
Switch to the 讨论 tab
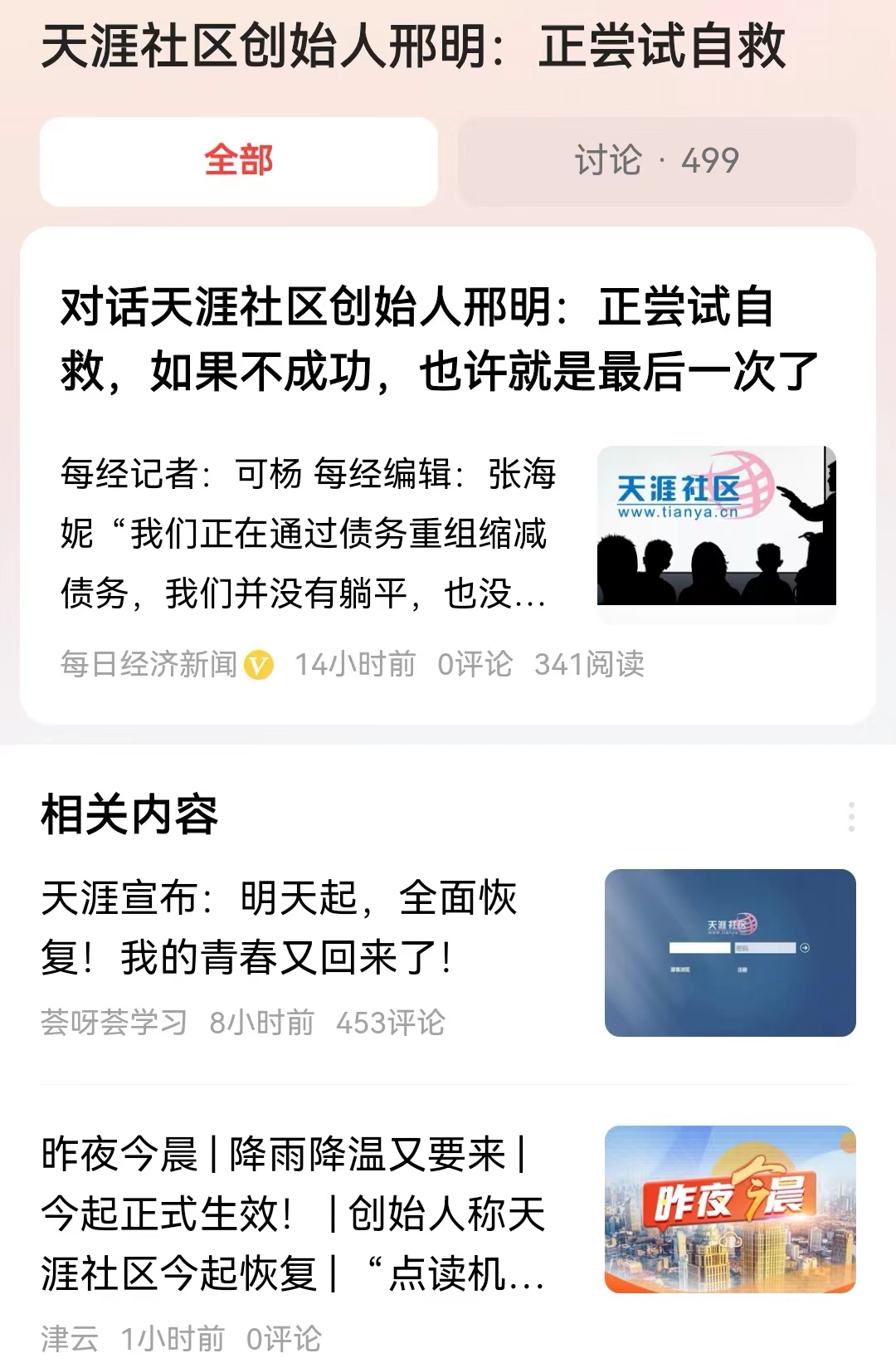click(655, 163)
